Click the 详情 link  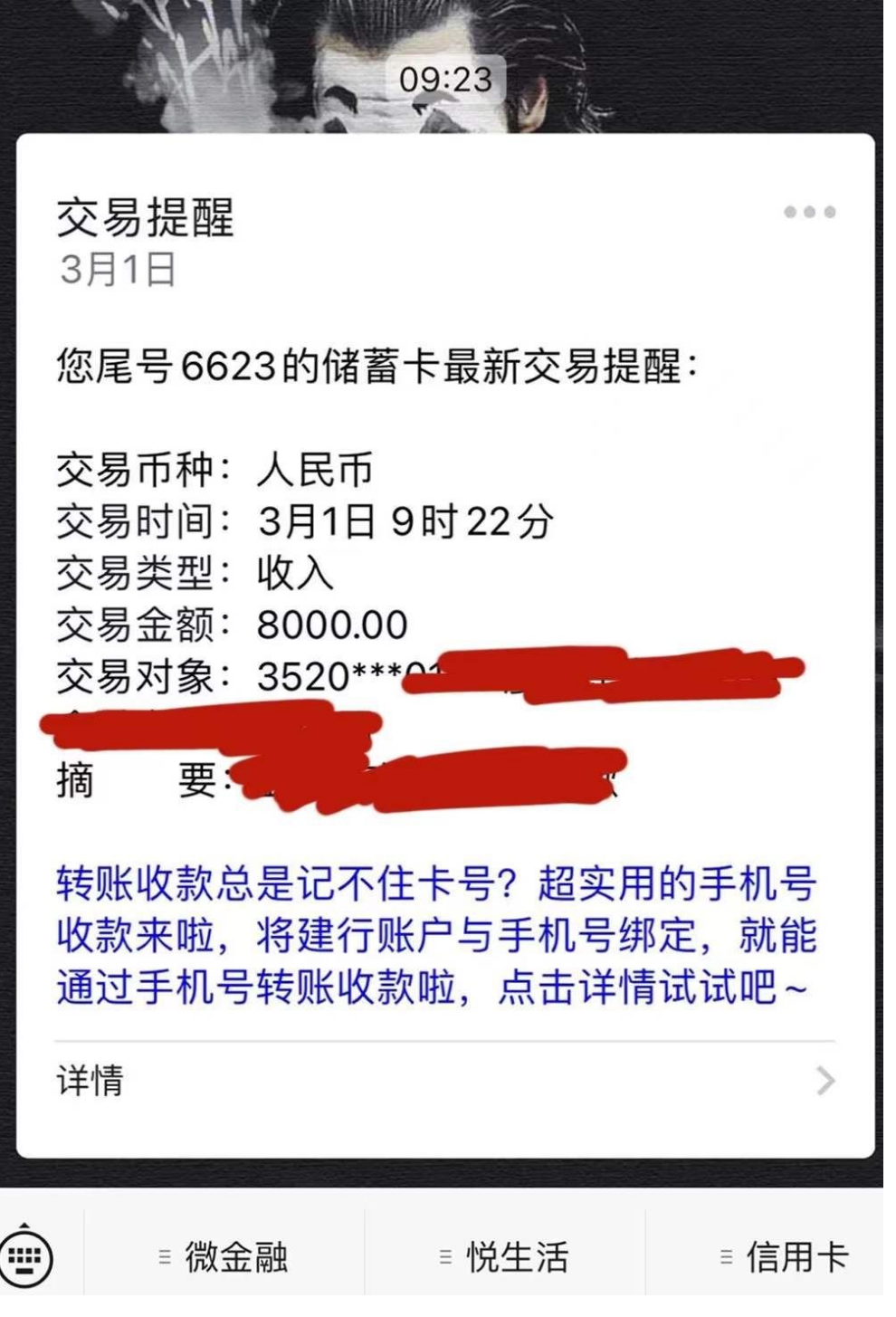91,1080
